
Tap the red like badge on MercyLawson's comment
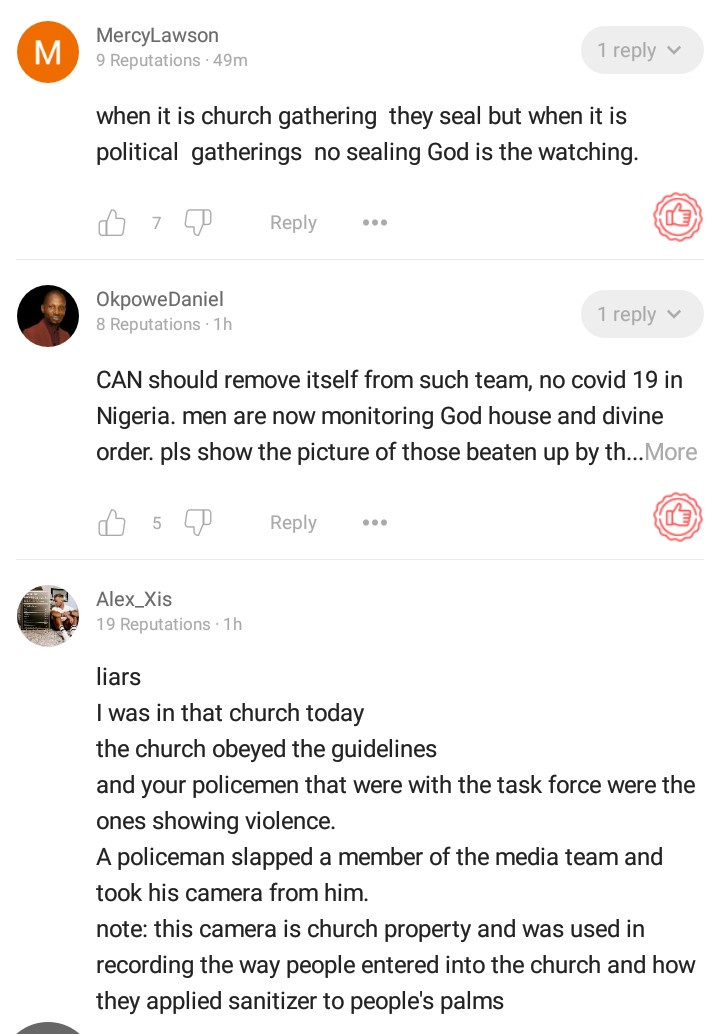point(678,216)
